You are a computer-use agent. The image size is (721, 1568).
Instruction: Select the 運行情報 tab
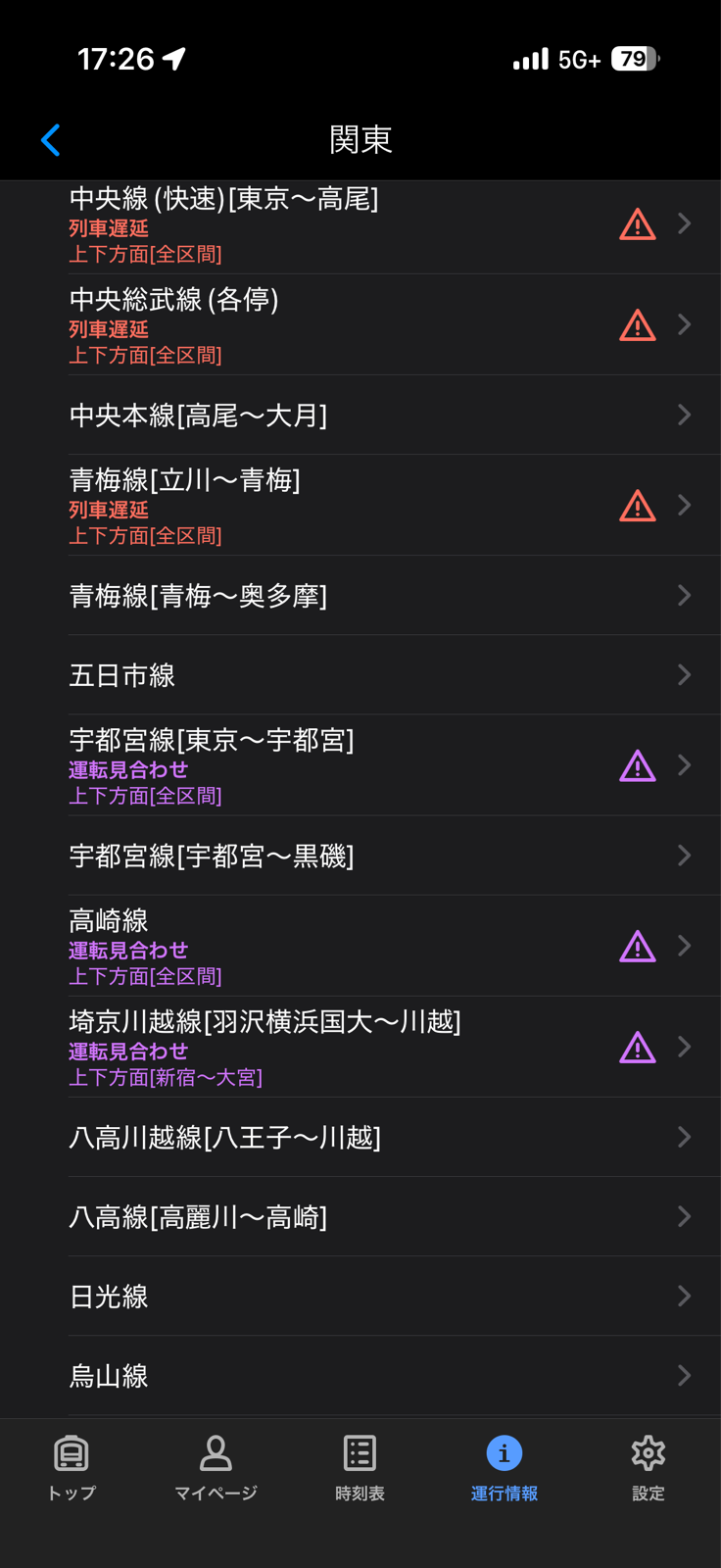504,1467
